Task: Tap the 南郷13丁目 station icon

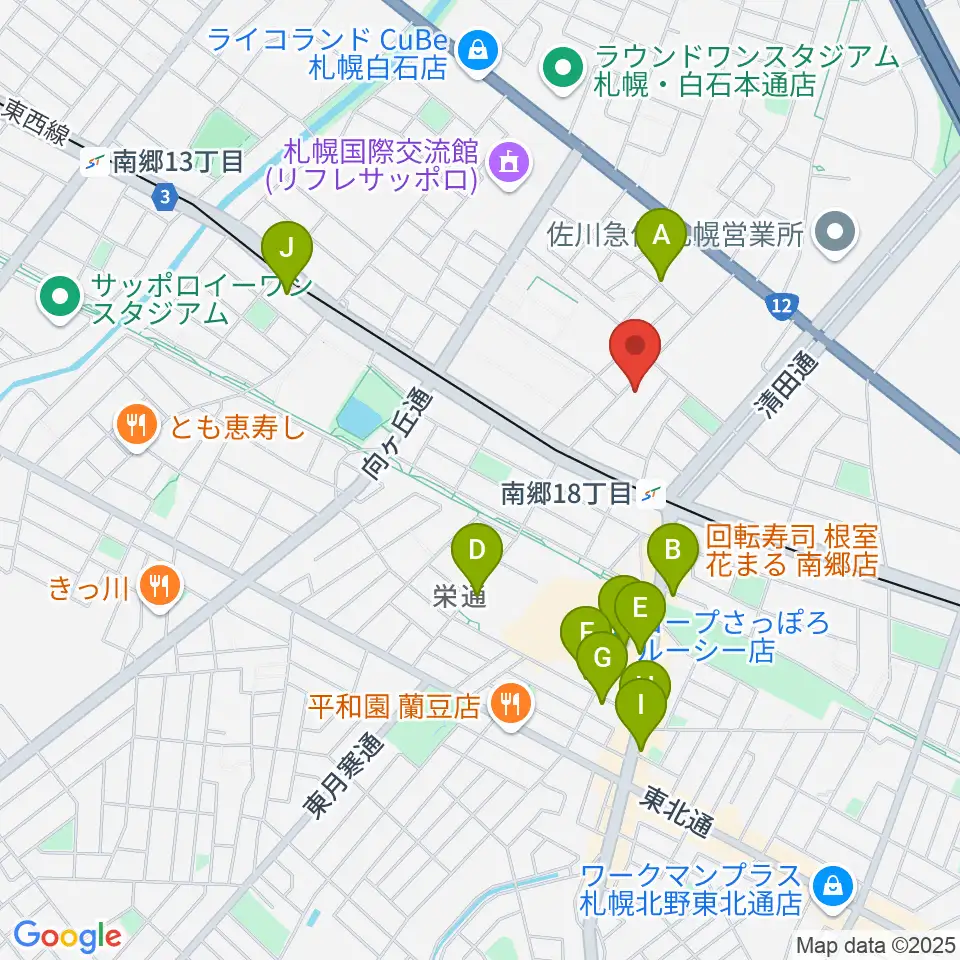Action: [96, 163]
